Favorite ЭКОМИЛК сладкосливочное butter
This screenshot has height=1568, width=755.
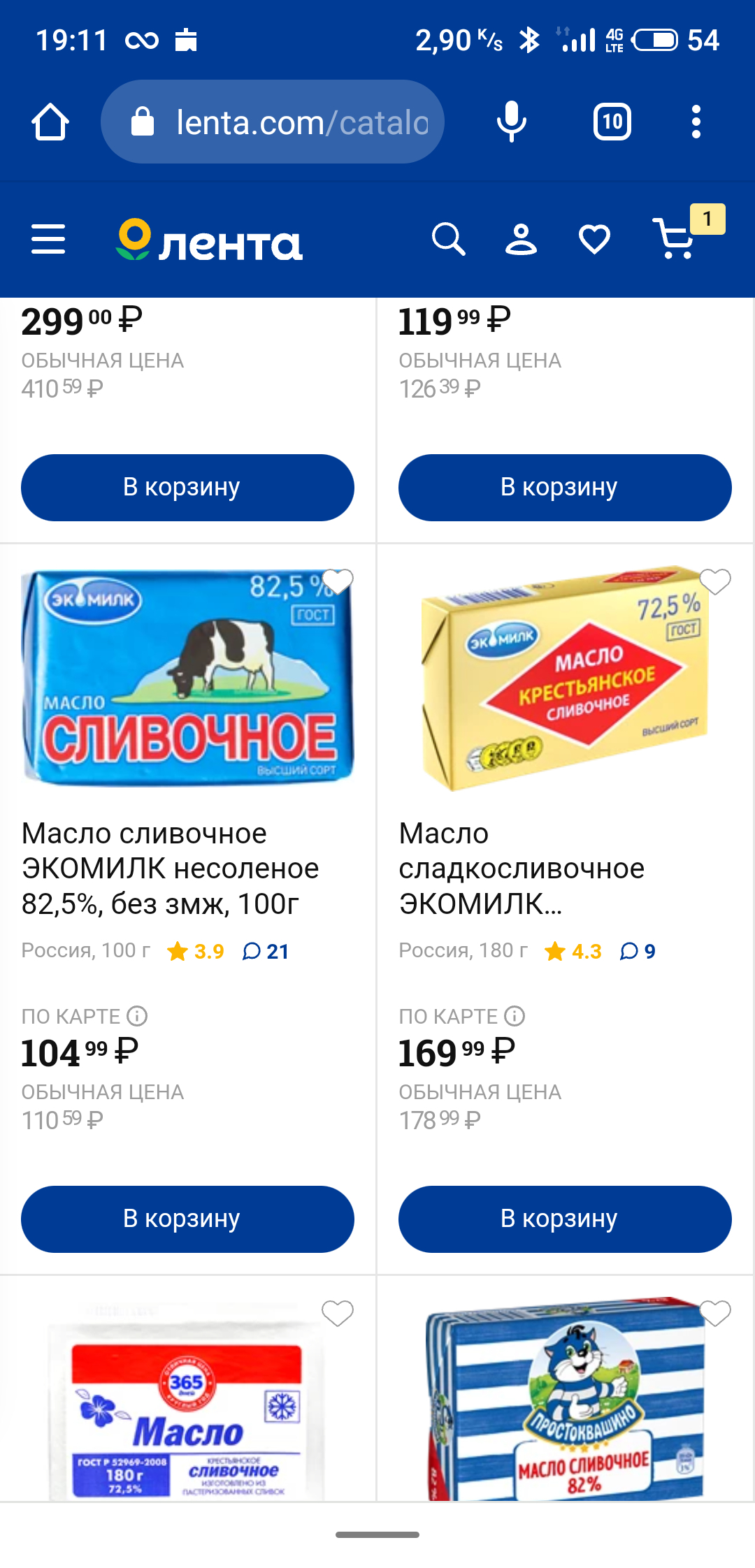coord(715,581)
